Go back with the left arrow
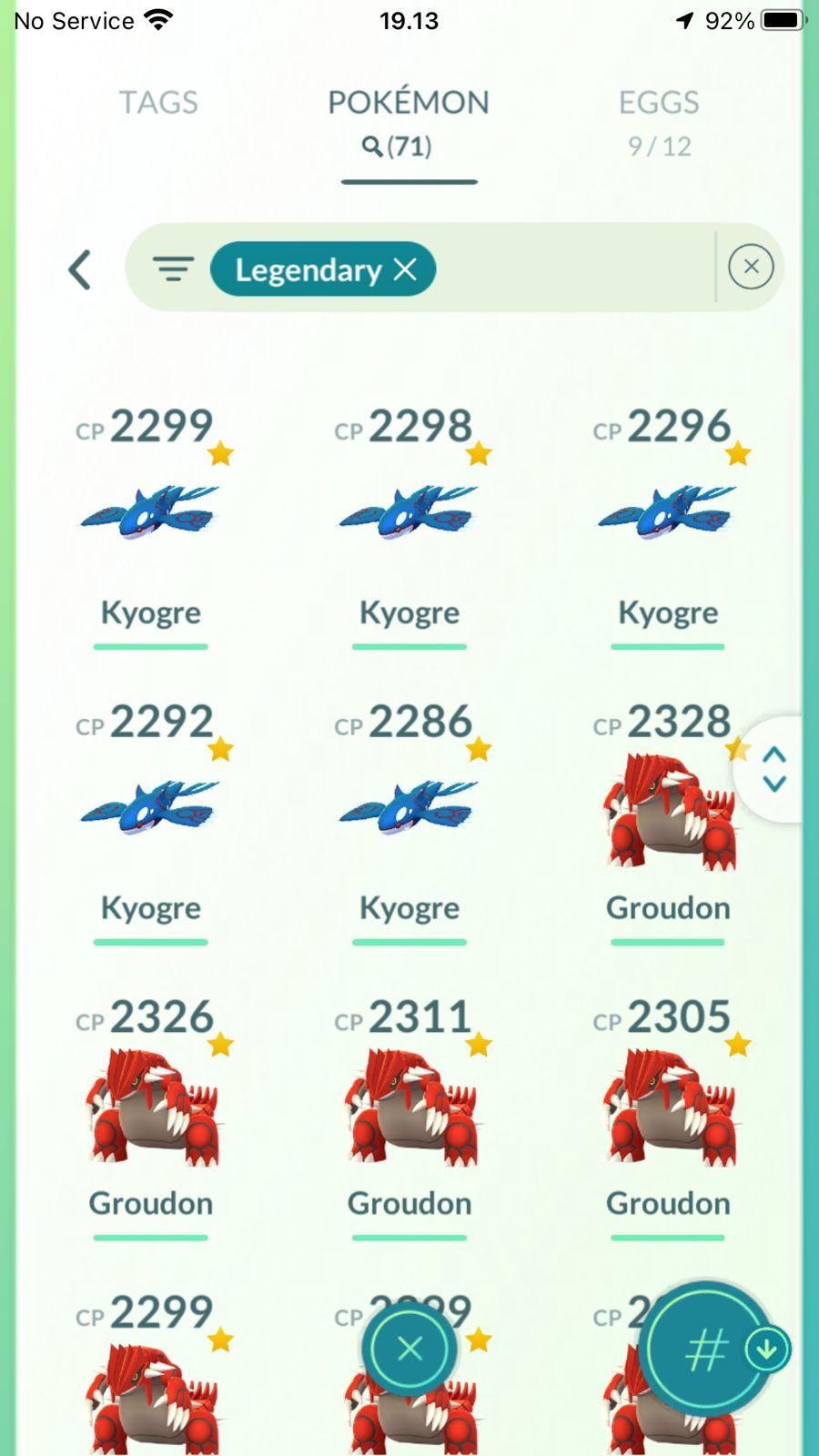The image size is (819, 1456). pos(80,269)
